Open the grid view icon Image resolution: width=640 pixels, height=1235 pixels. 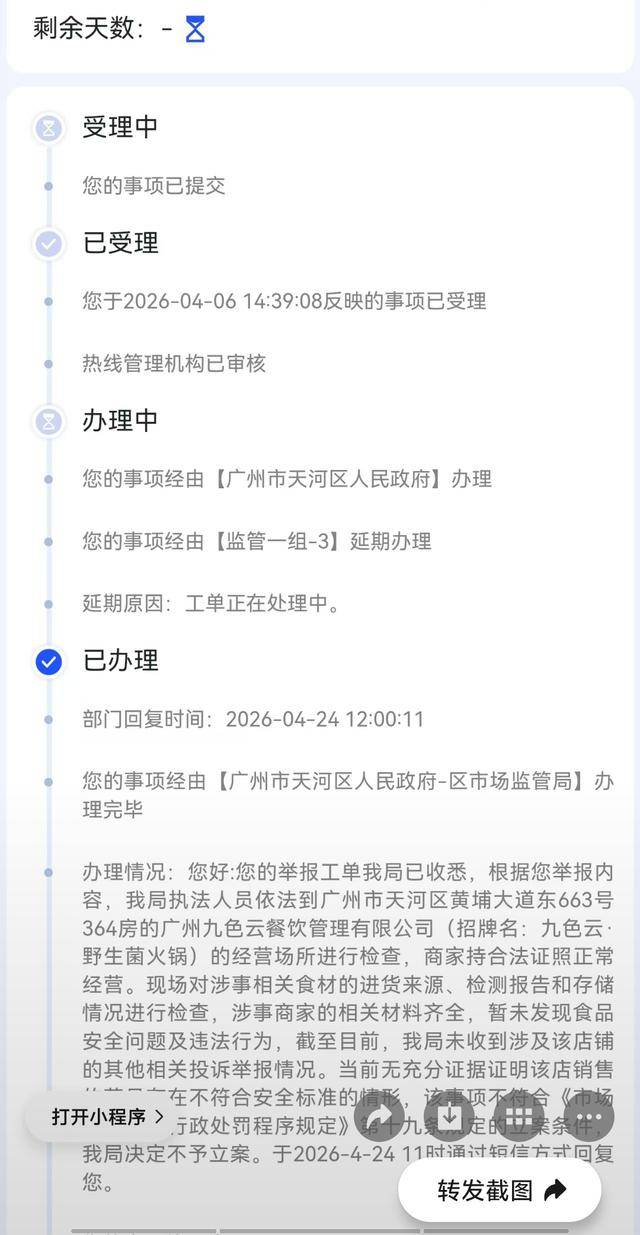tap(519, 1117)
